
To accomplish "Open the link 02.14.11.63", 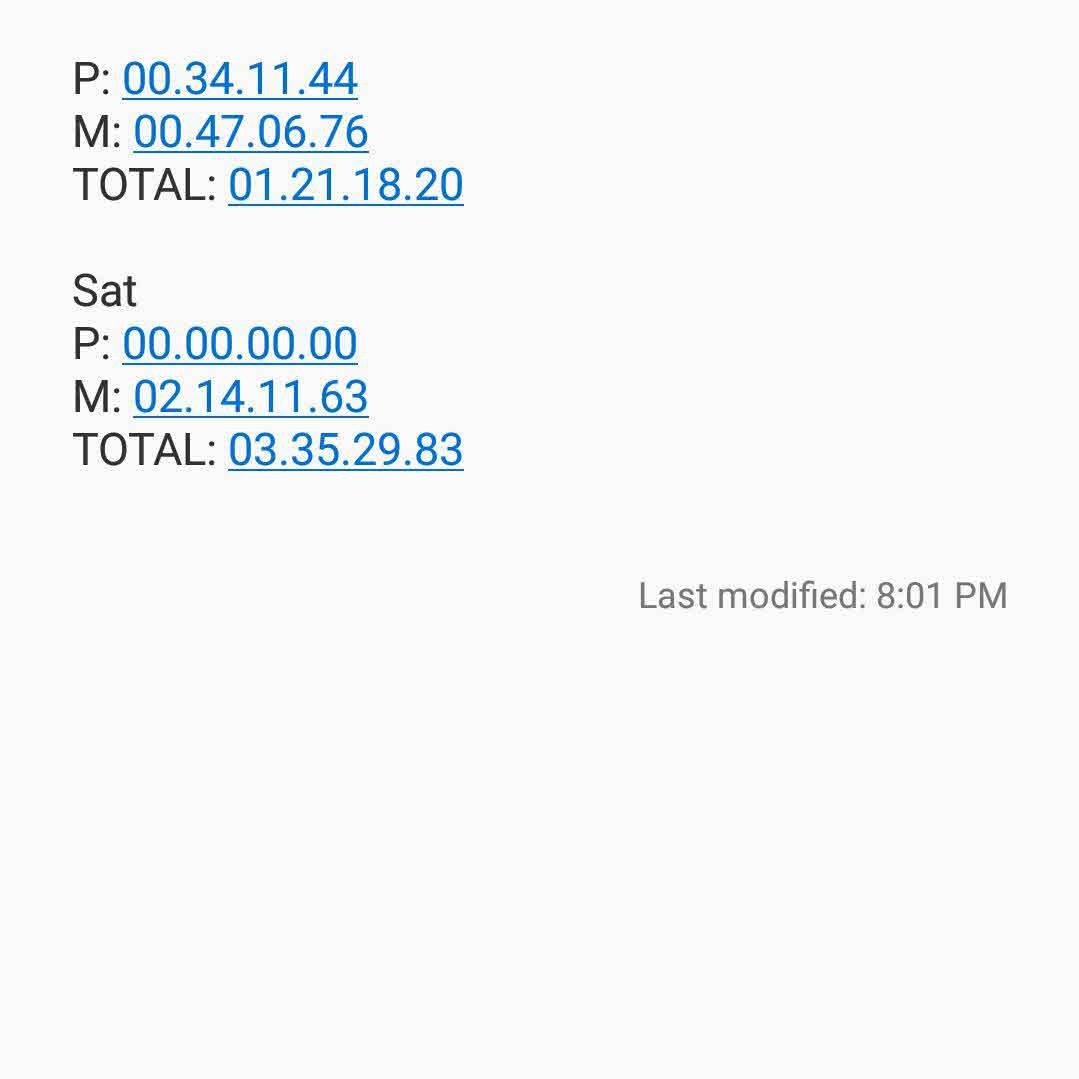I will click(251, 397).
